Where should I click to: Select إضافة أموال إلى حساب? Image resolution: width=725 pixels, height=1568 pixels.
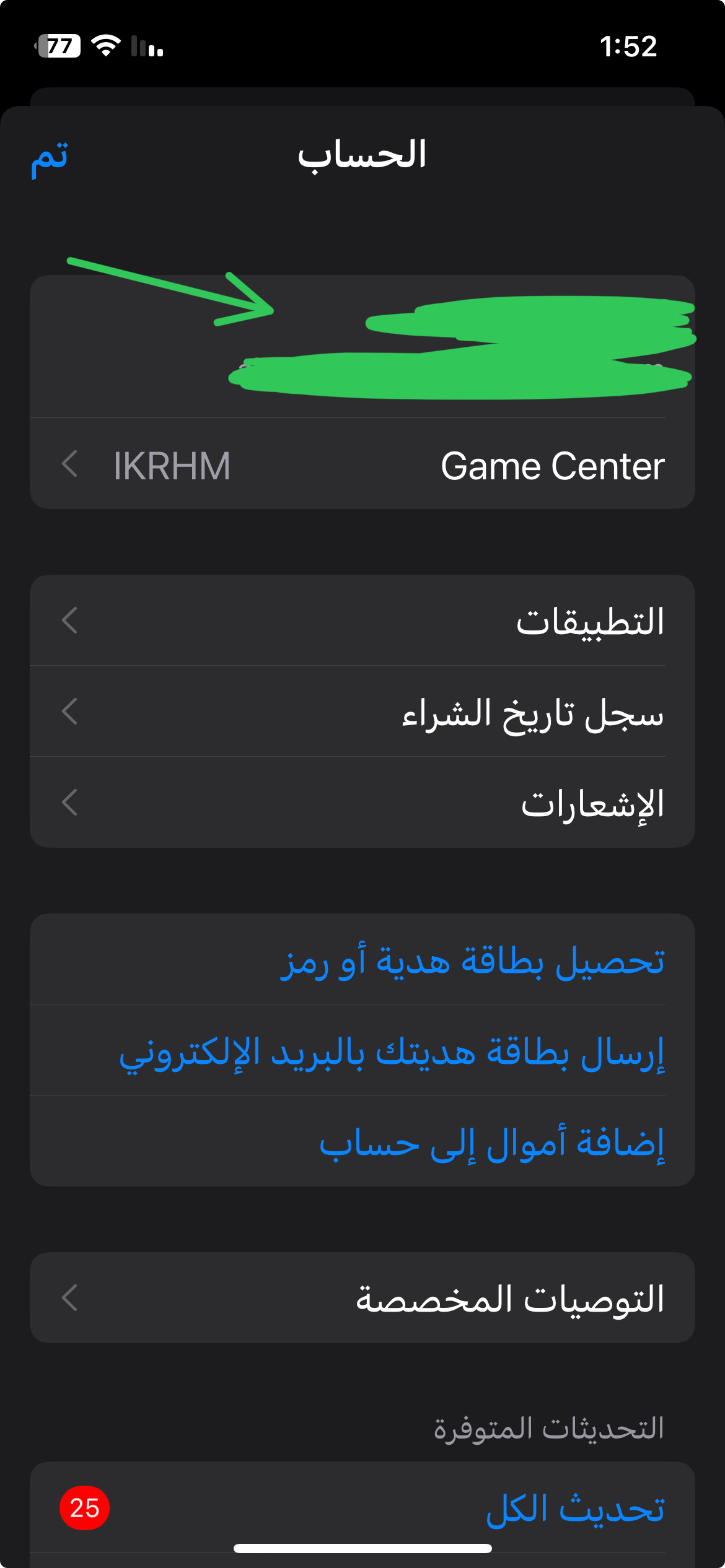[x=492, y=1141]
